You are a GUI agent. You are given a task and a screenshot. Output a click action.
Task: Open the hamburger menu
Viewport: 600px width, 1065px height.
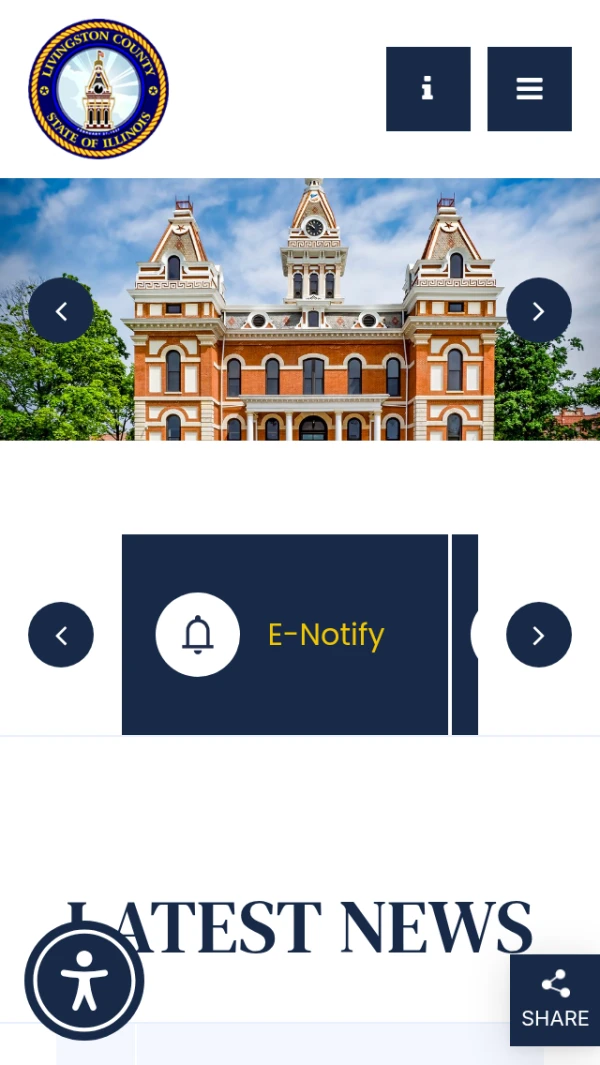pyautogui.click(x=529, y=89)
